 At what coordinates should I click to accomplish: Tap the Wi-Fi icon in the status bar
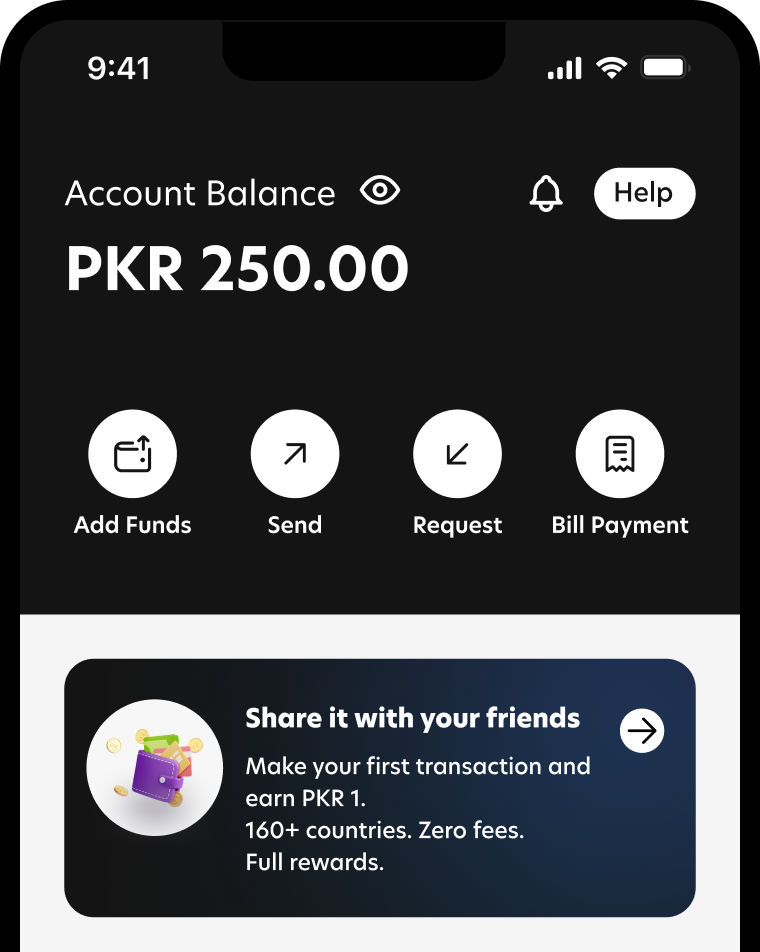[x=610, y=67]
